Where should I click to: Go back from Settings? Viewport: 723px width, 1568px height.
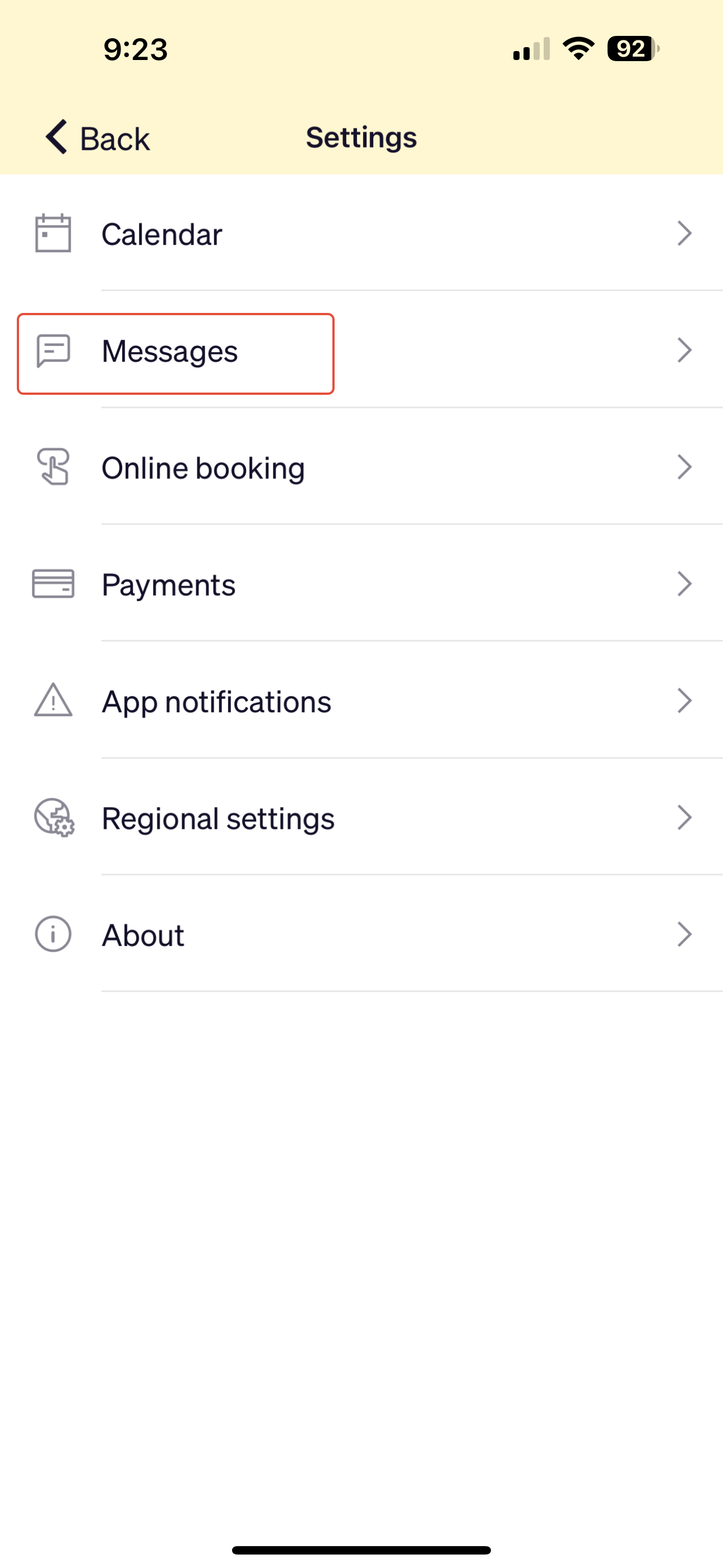98,137
